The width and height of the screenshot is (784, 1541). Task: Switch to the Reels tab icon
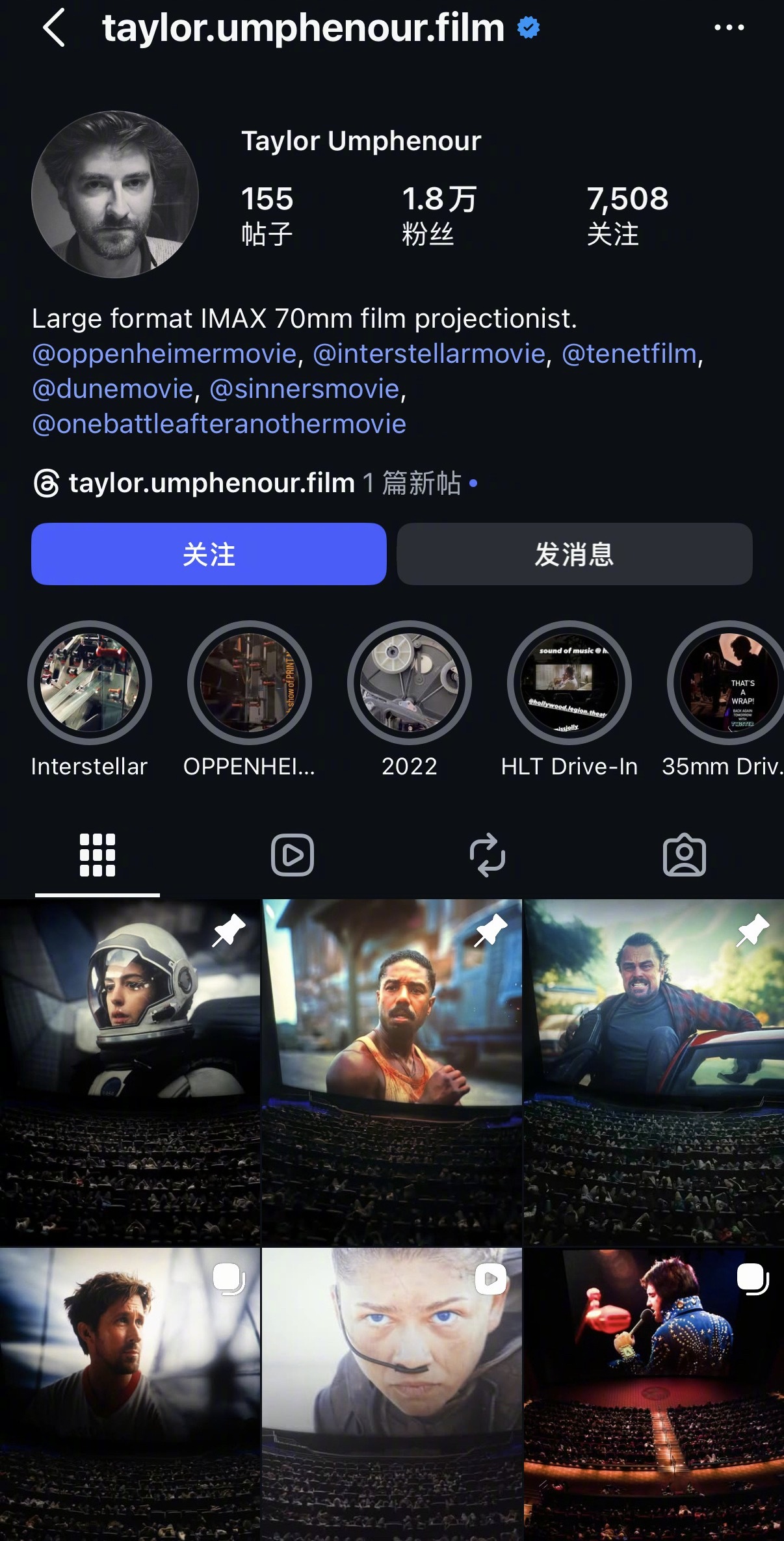click(291, 855)
